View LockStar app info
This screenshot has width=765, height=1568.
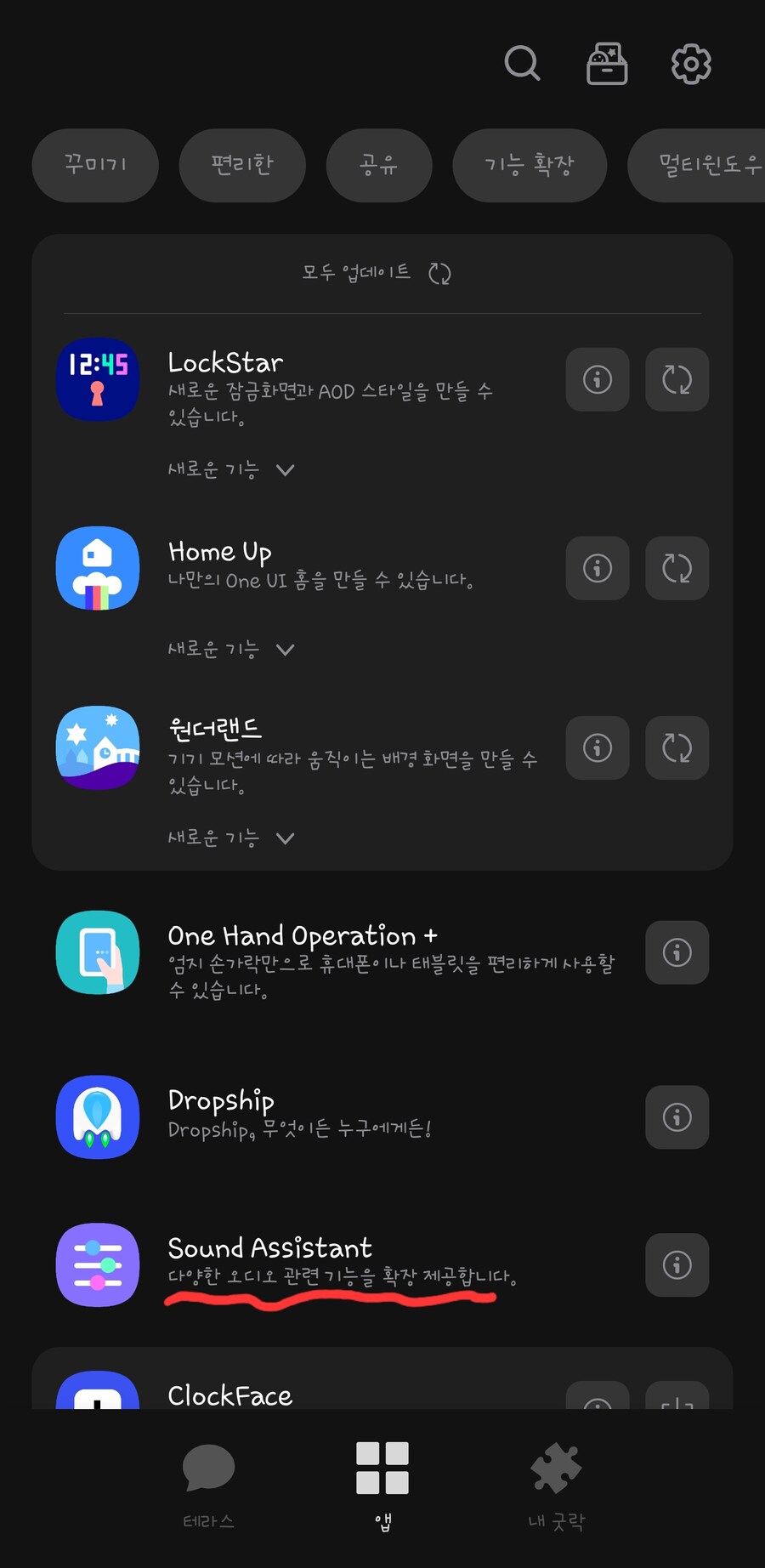coord(597,380)
